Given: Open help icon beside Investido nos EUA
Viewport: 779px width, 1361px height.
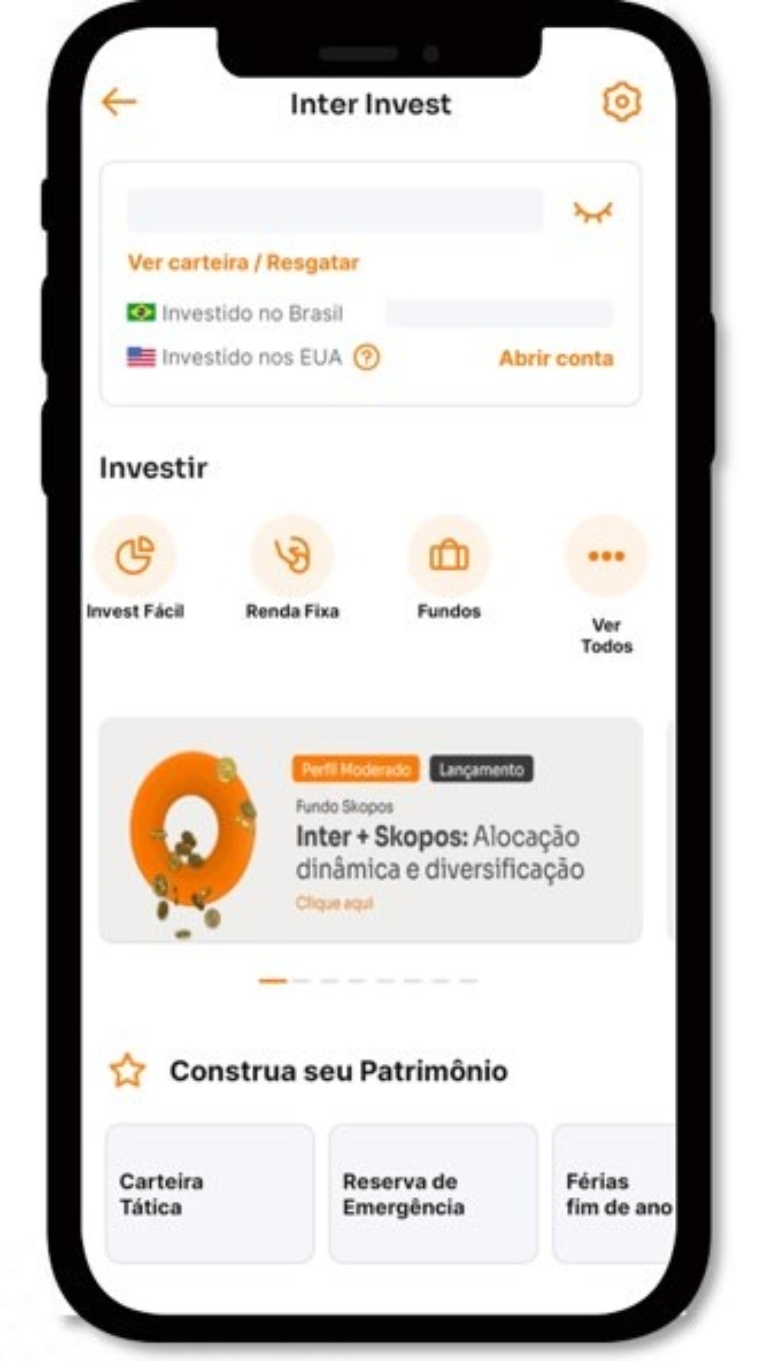Looking at the screenshot, I should tap(367, 357).
